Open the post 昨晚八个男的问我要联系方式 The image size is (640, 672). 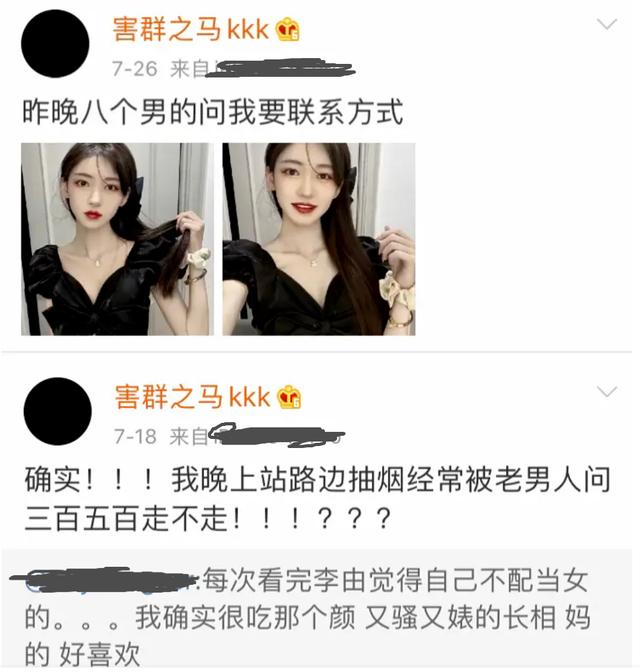point(213,112)
